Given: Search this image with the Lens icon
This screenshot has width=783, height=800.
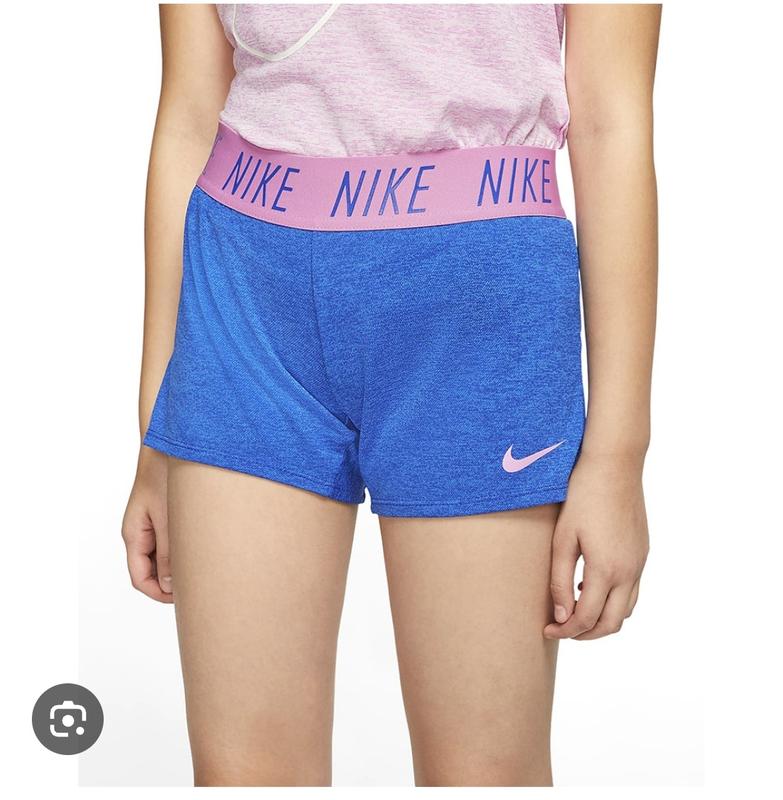Looking at the screenshot, I should [67, 718].
